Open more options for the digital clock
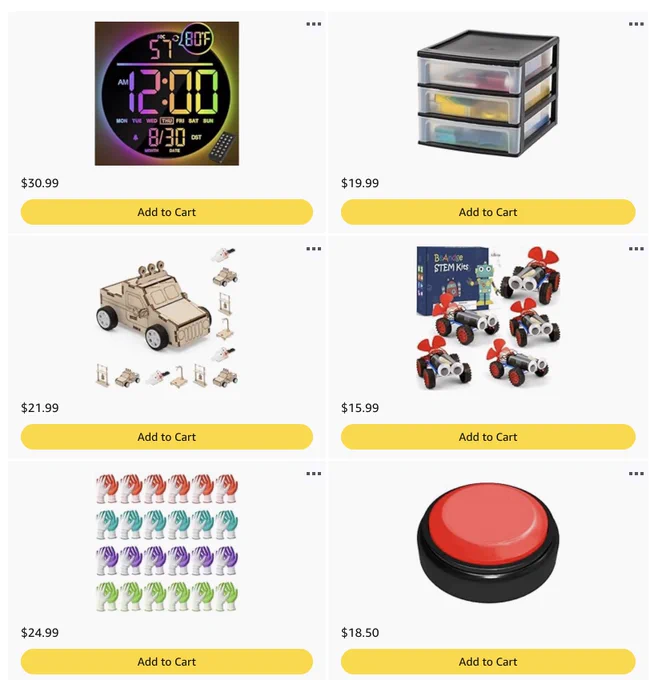Screen dimensions: 650x680 click(314, 24)
